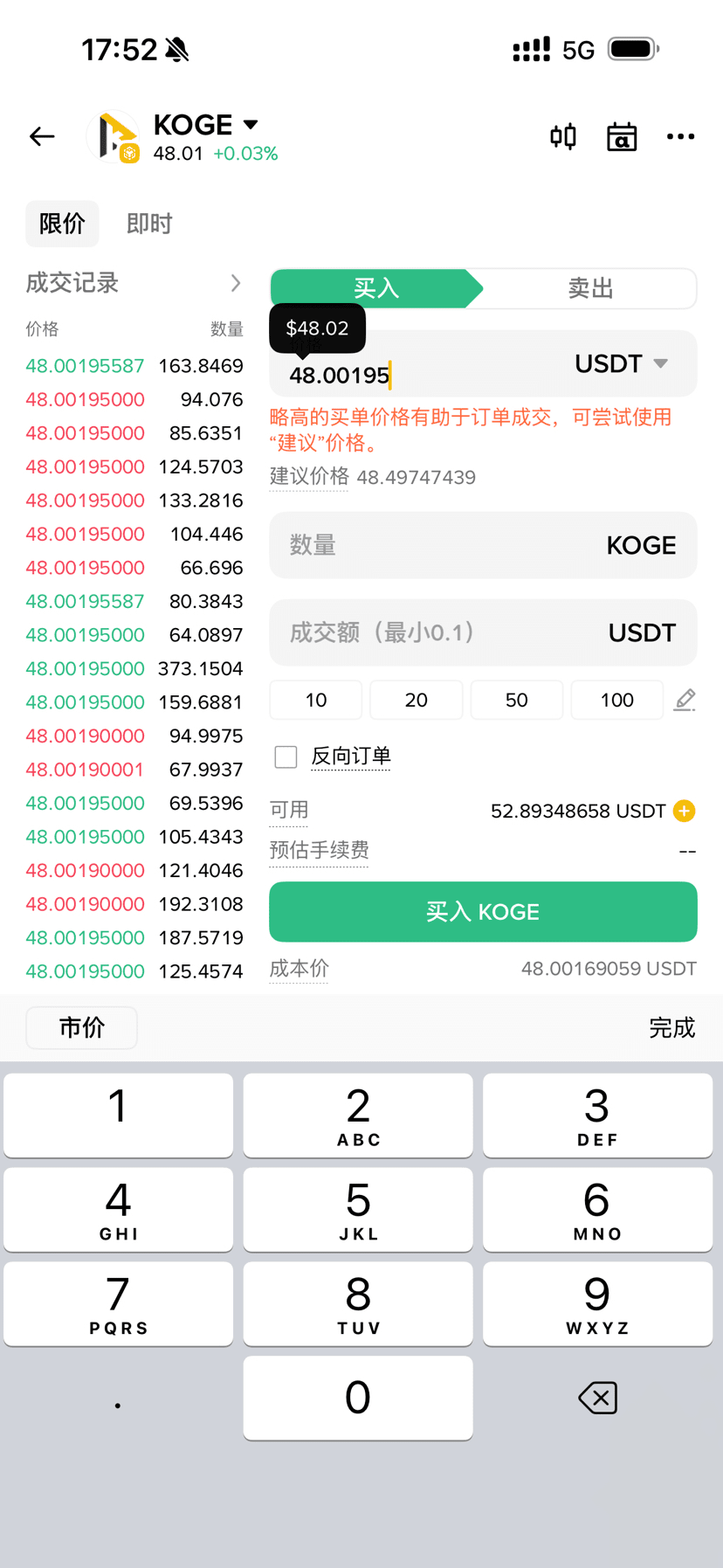723x1568 pixels.
Task: Select the 50 quick amount chip
Action: click(x=517, y=700)
